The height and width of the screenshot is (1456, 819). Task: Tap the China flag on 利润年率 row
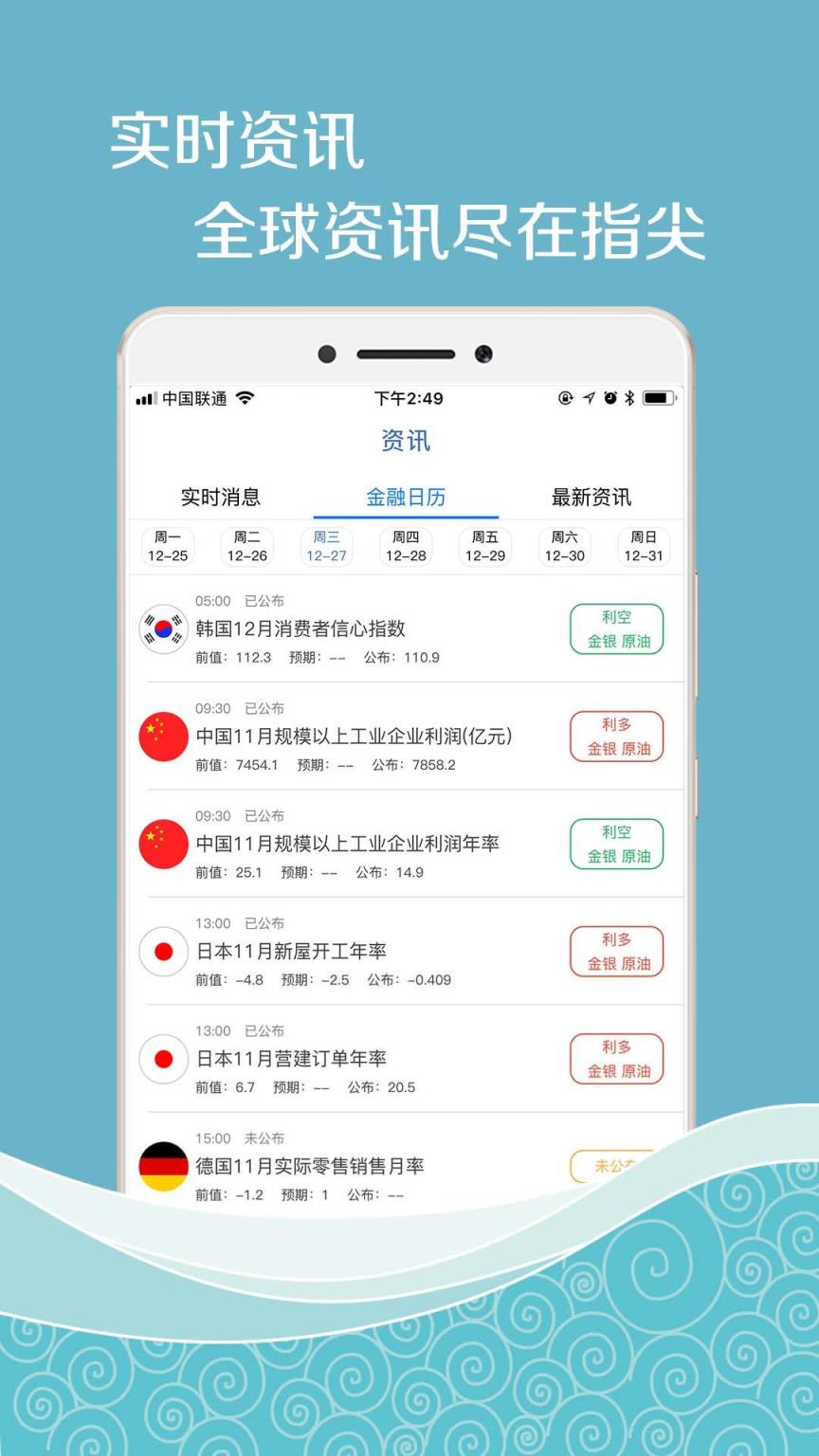tap(163, 843)
